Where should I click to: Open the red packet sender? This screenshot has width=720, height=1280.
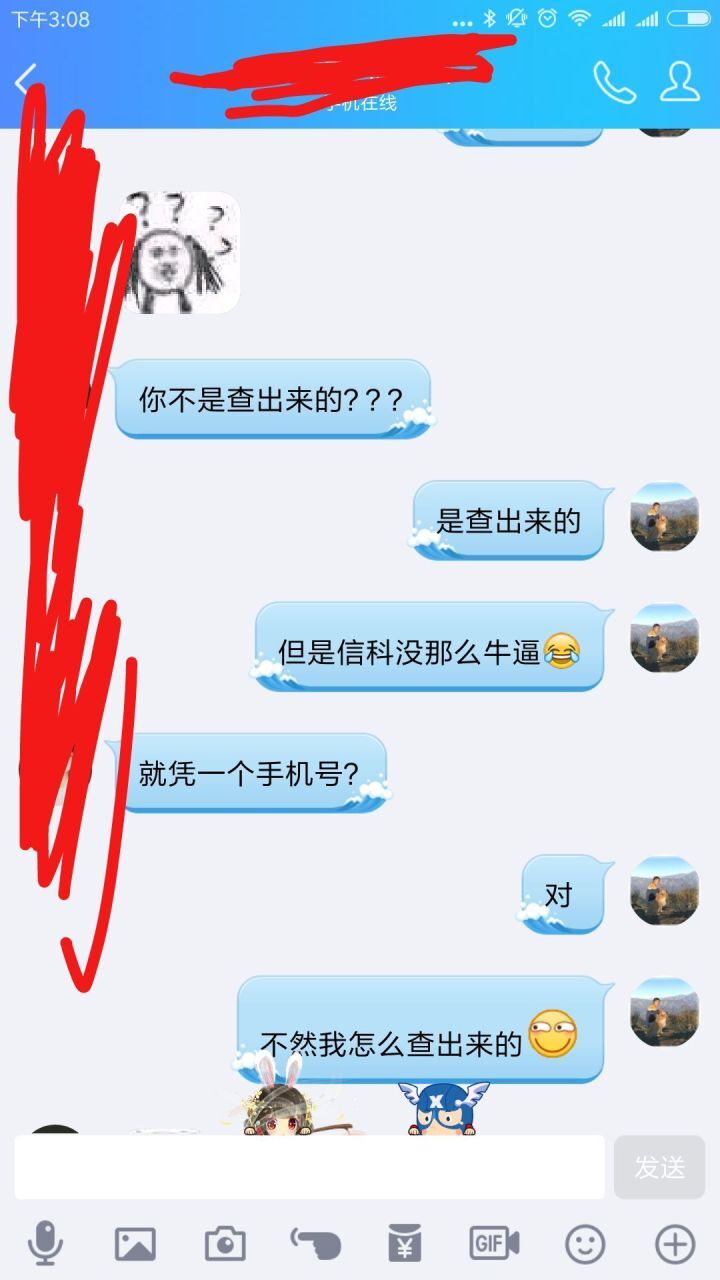[405, 1244]
